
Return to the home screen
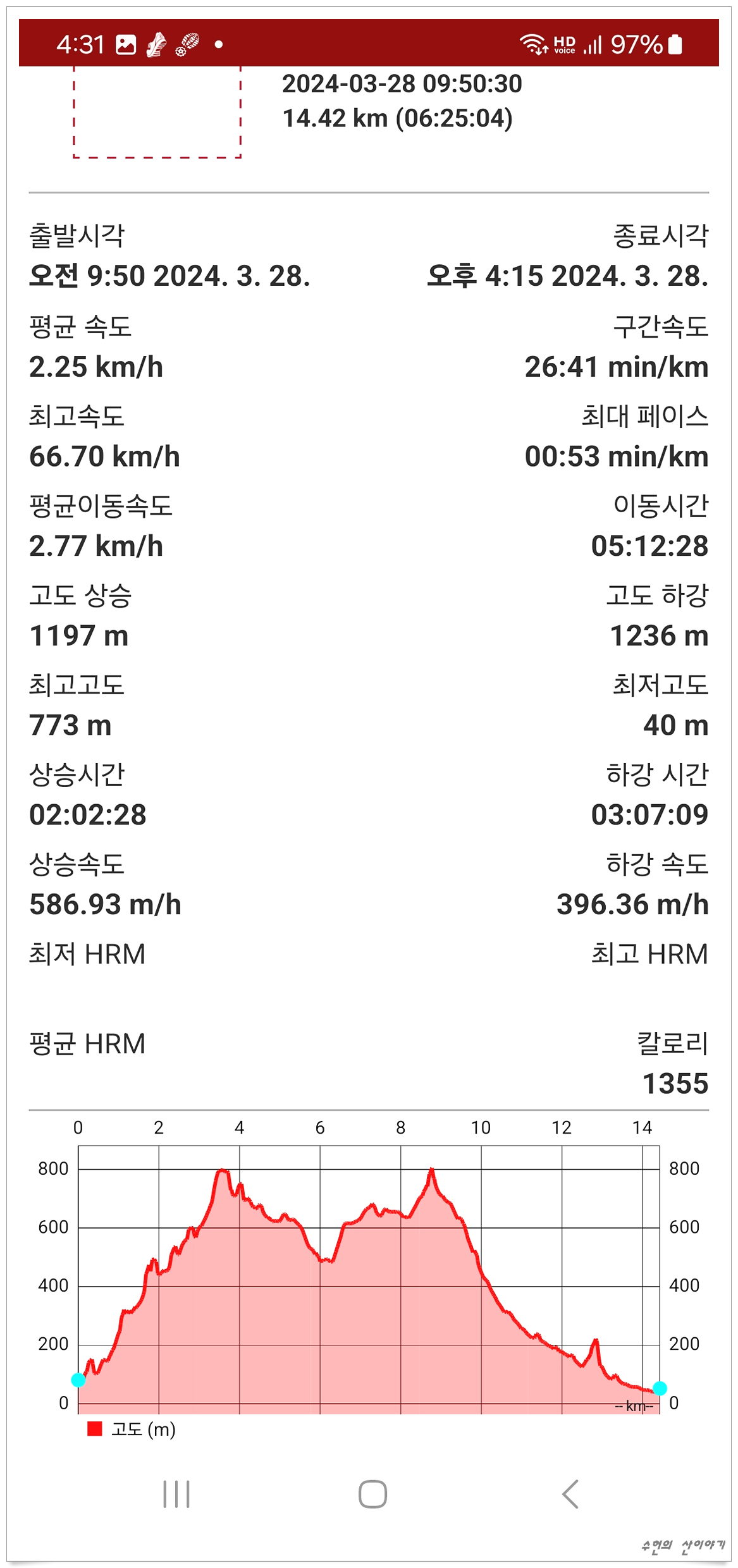[372, 1494]
